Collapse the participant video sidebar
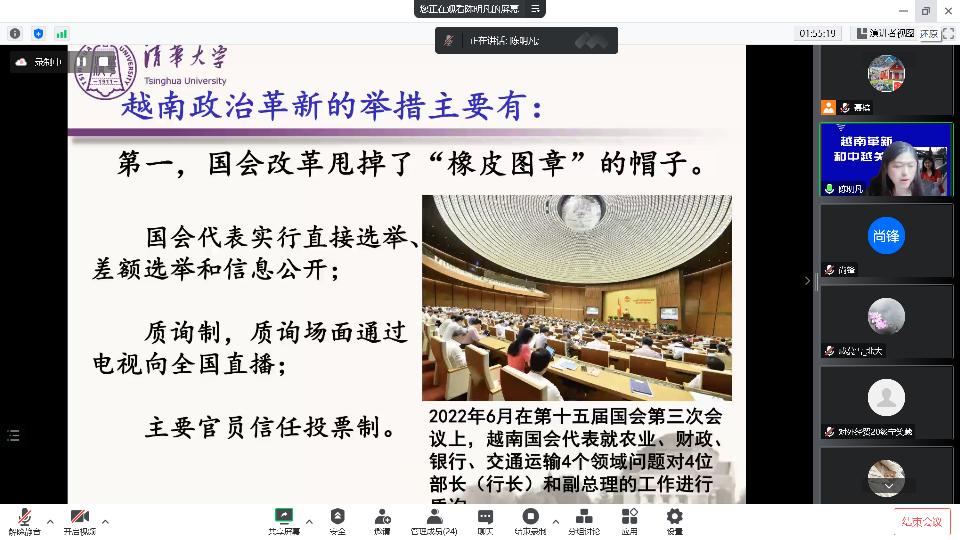 pos(807,281)
